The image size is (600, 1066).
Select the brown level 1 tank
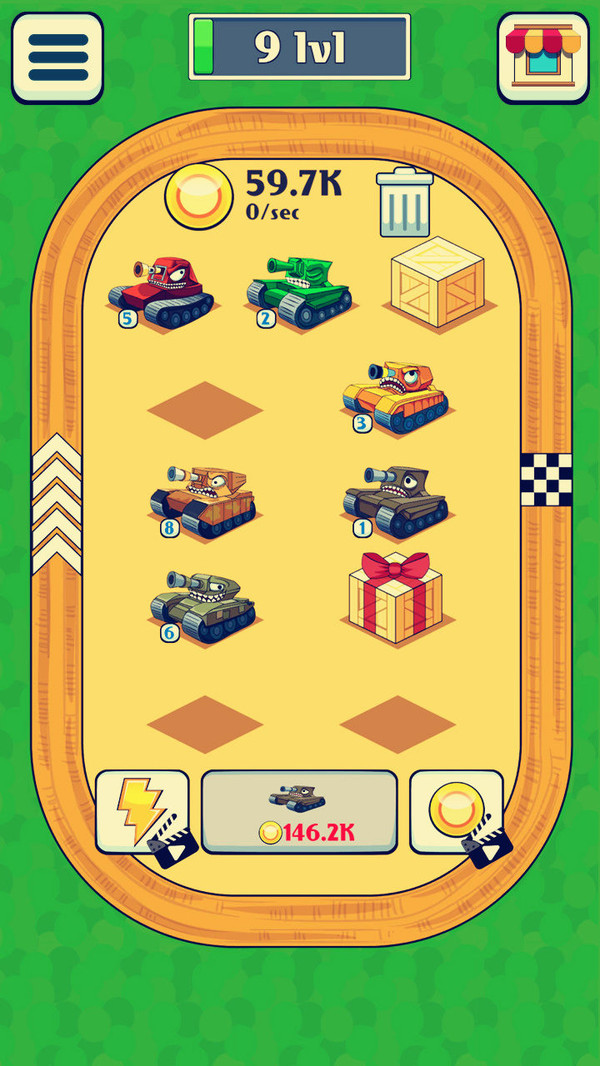click(396, 500)
